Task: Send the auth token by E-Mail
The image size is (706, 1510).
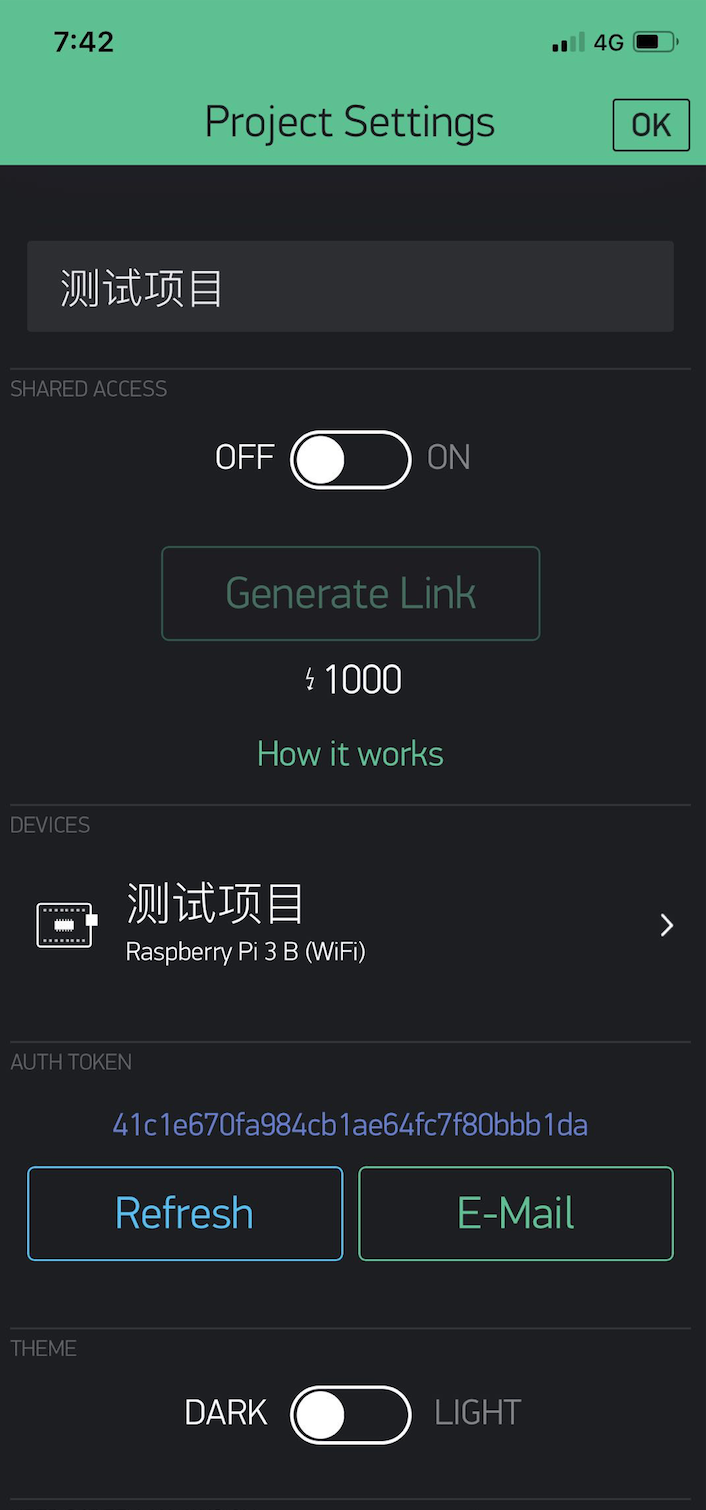Action: point(516,1213)
